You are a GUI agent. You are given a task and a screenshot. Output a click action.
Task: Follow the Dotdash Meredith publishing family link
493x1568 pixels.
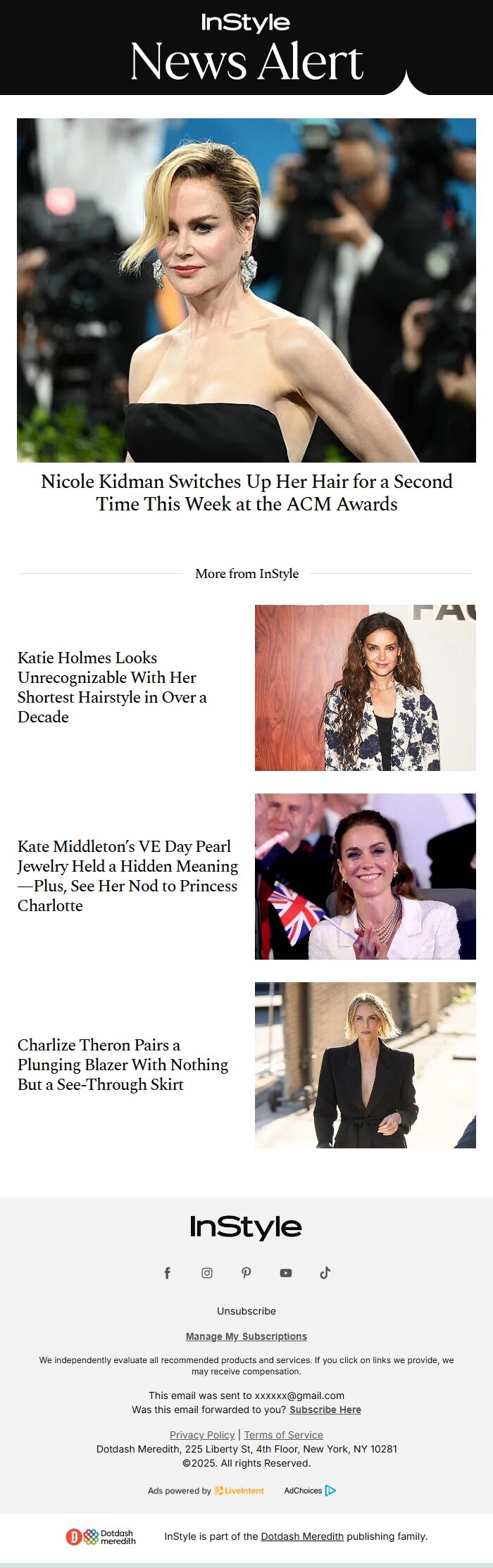[x=302, y=1536]
